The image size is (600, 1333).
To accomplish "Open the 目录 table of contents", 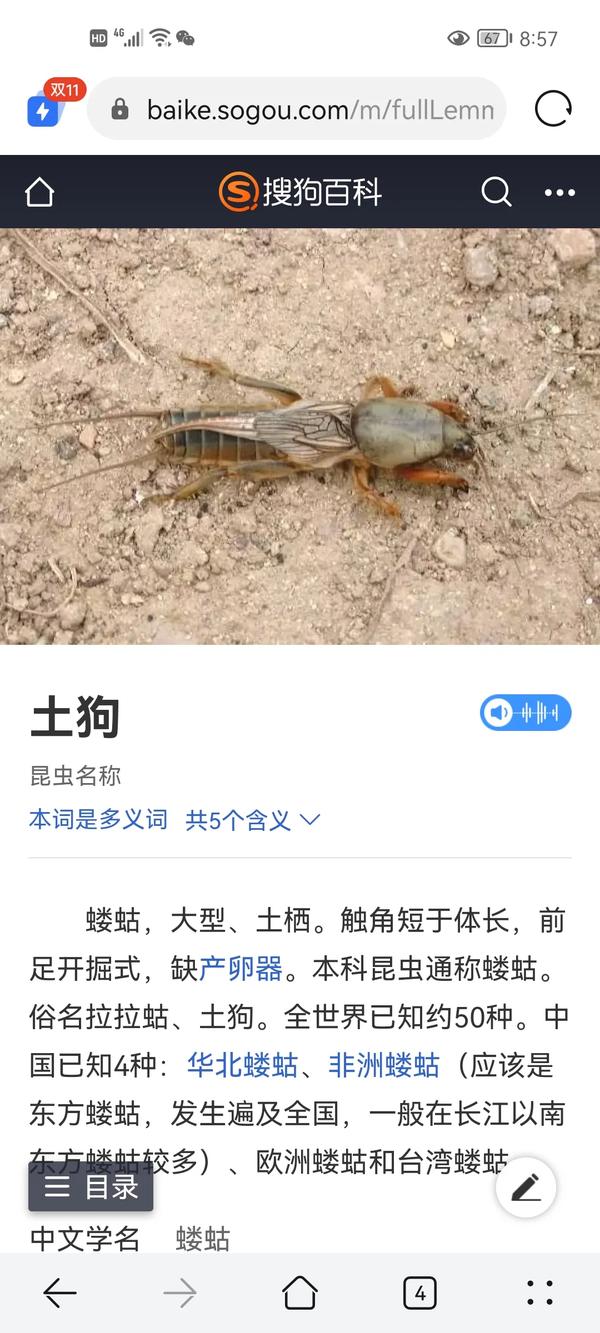I will coord(91,1187).
